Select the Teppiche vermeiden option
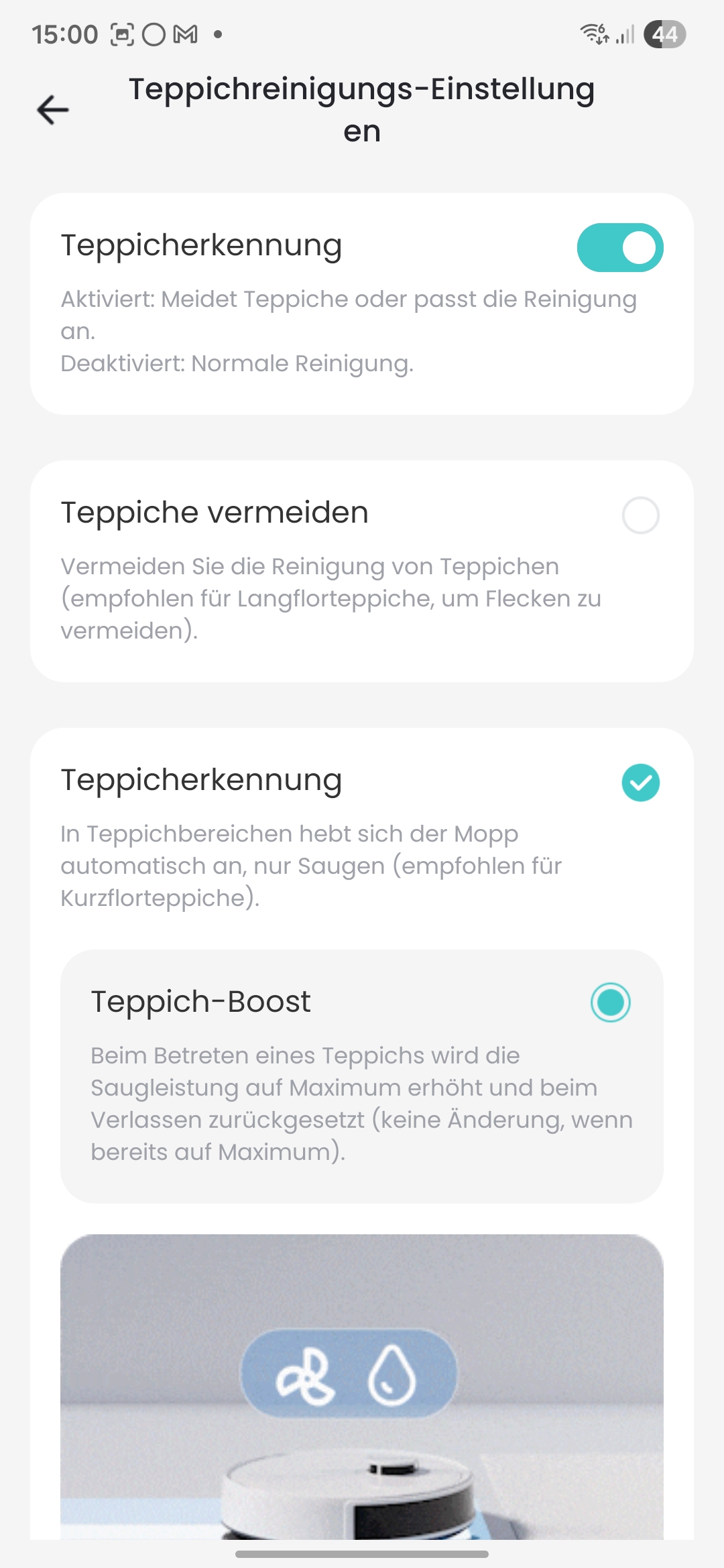The height and width of the screenshot is (1568, 724). coord(640,515)
